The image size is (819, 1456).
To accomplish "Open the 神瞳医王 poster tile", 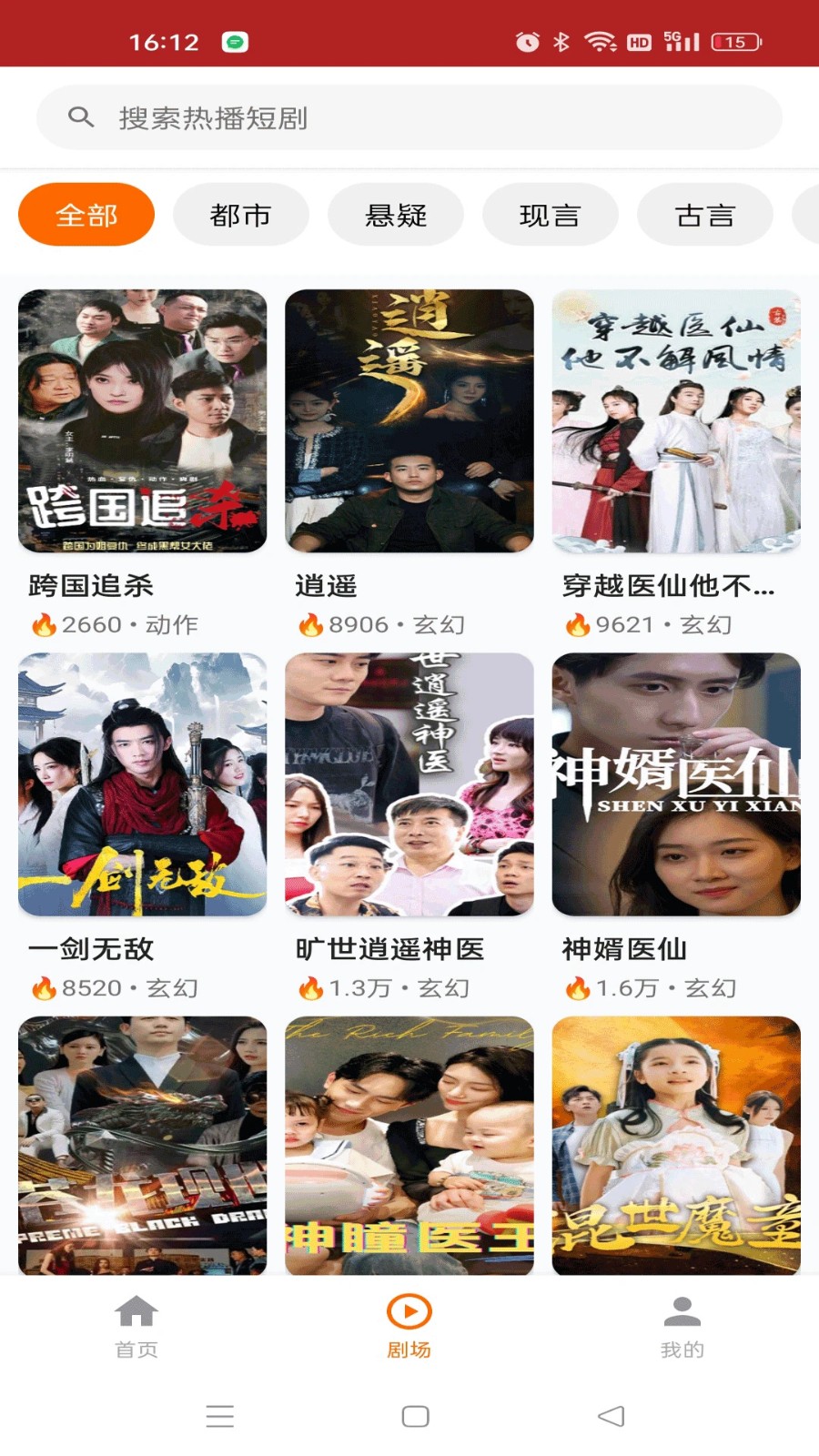I will pyautogui.click(x=409, y=1145).
